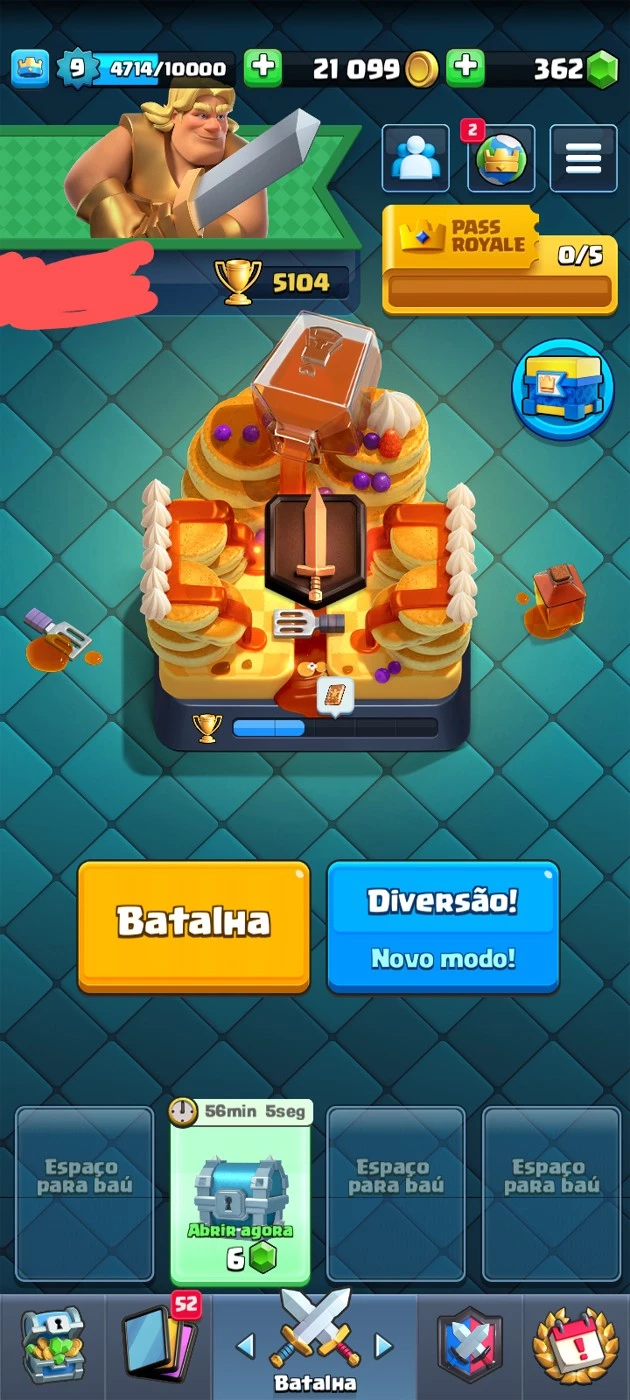The width and height of the screenshot is (630, 1400).
Task: Open the friends list icon
Action: [x=414, y=158]
